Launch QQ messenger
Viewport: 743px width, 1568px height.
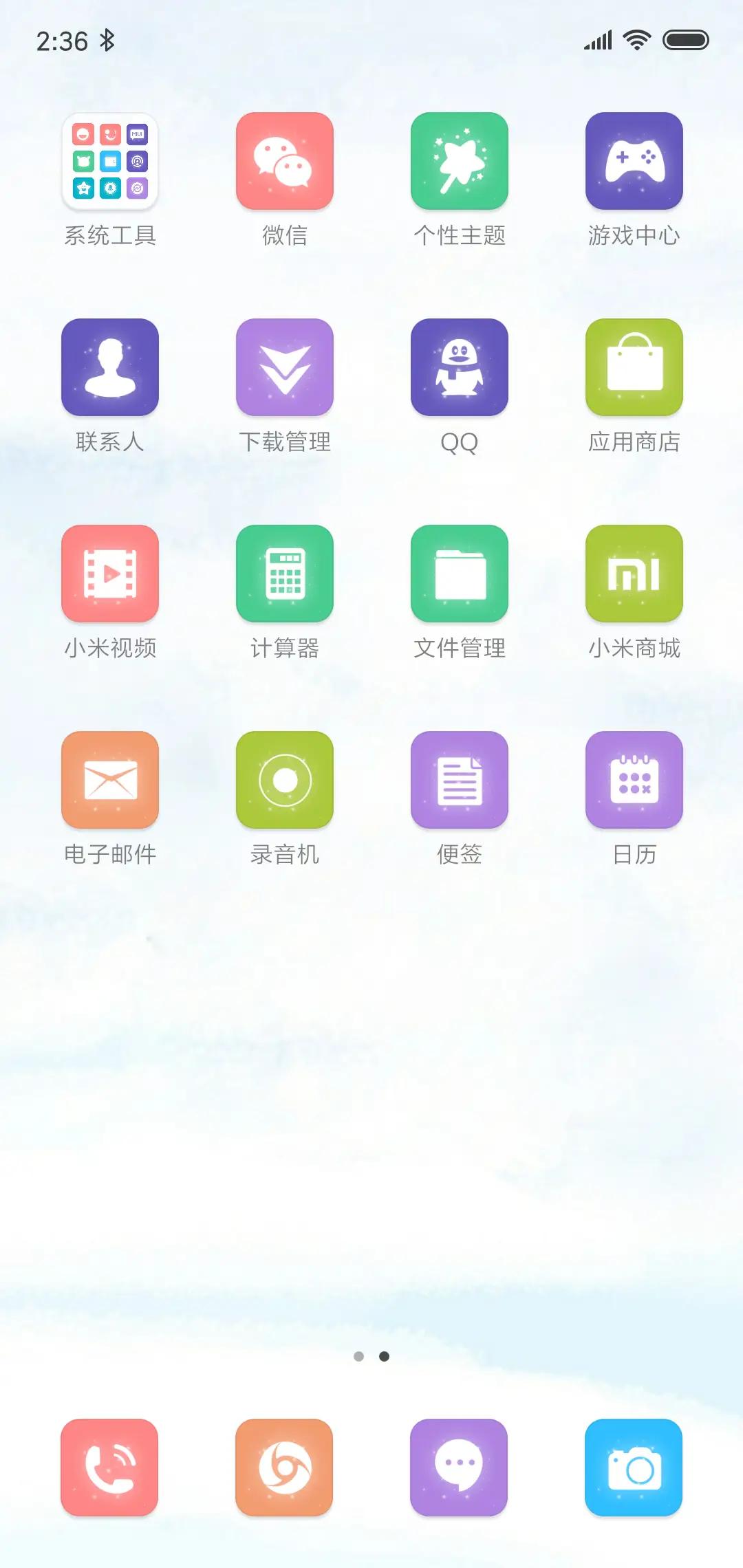(x=459, y=367)
